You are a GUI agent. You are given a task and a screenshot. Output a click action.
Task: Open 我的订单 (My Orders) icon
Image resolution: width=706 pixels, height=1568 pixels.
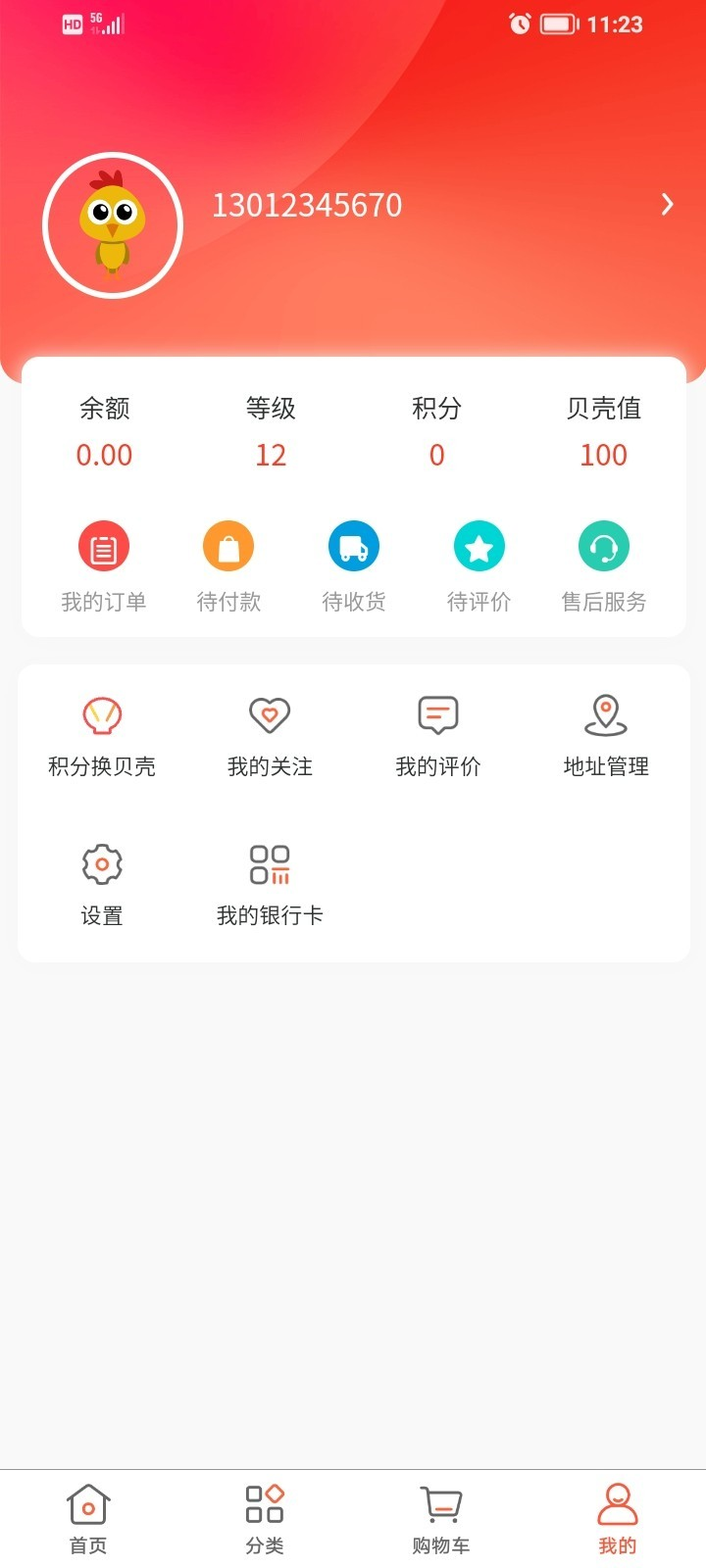[103, 545]
